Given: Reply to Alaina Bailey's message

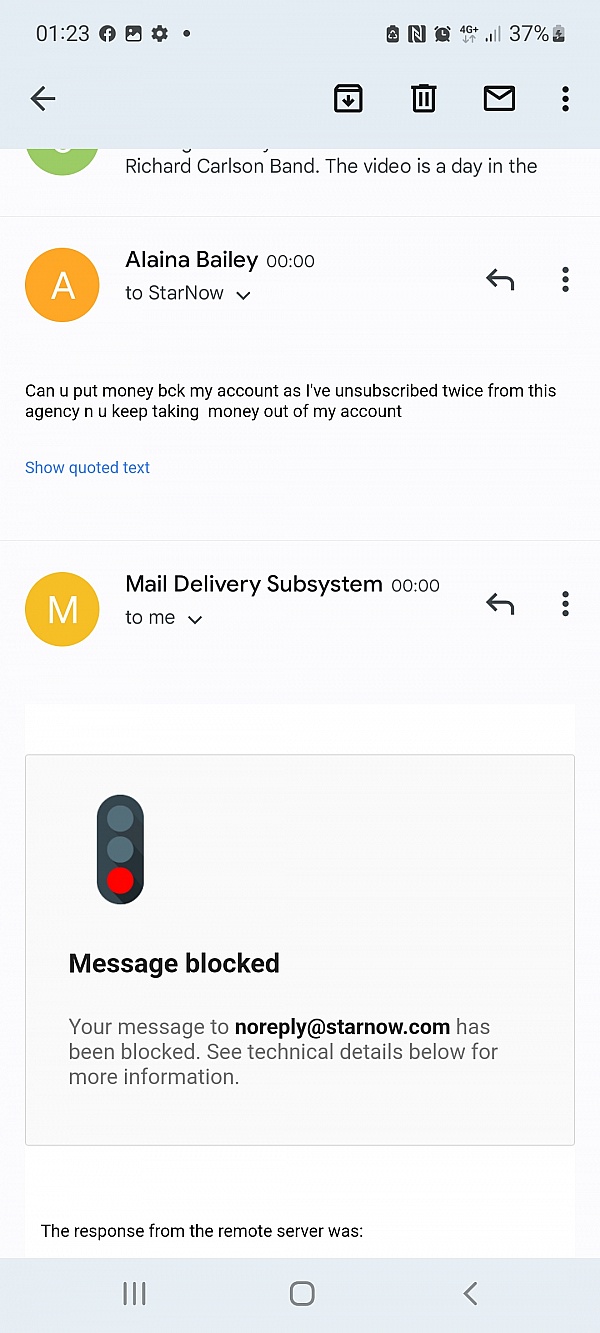Looking at the screenshot, I should click(500, 280).
